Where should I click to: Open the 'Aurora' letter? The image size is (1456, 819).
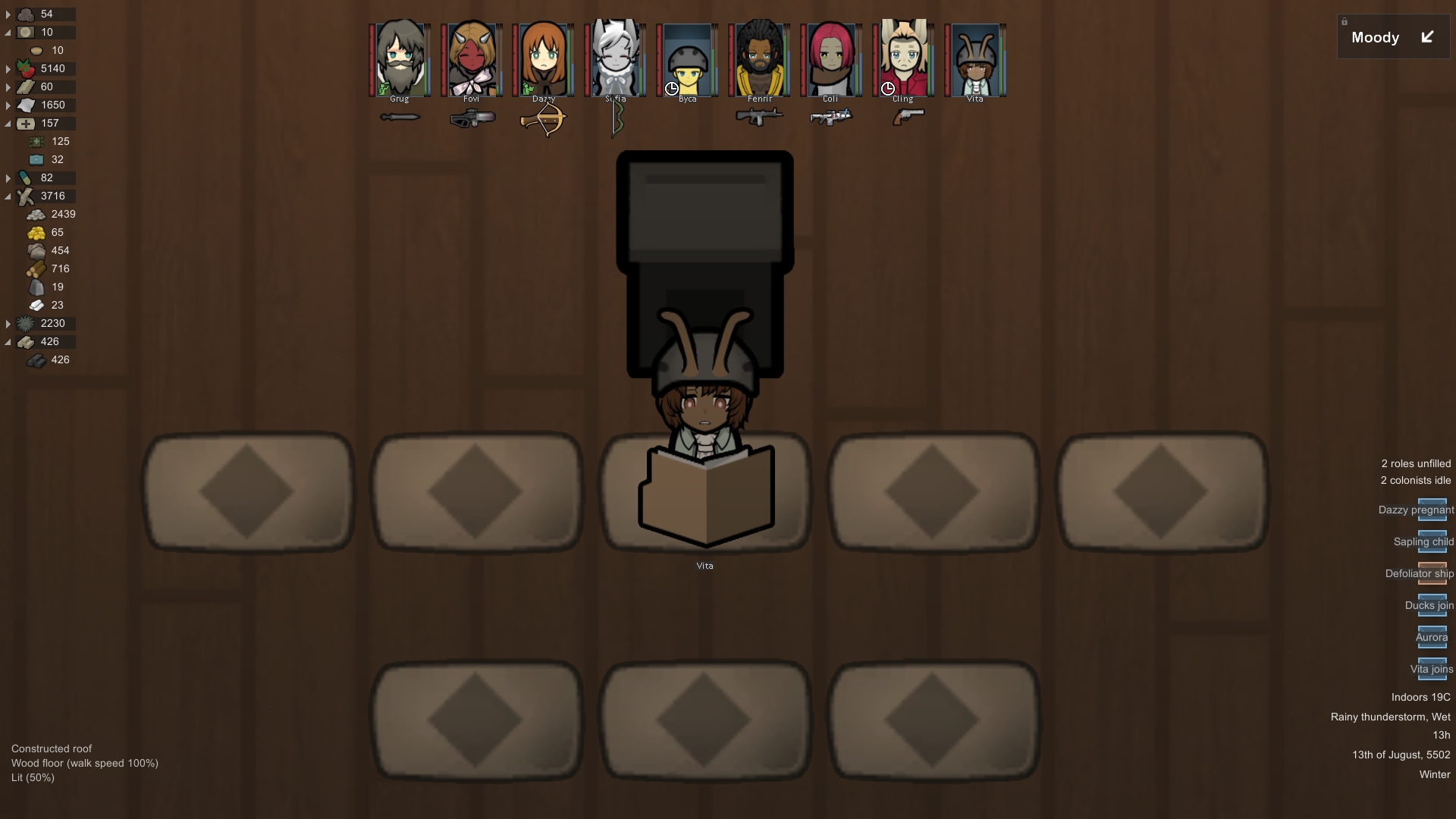[x=1432, y=637]
